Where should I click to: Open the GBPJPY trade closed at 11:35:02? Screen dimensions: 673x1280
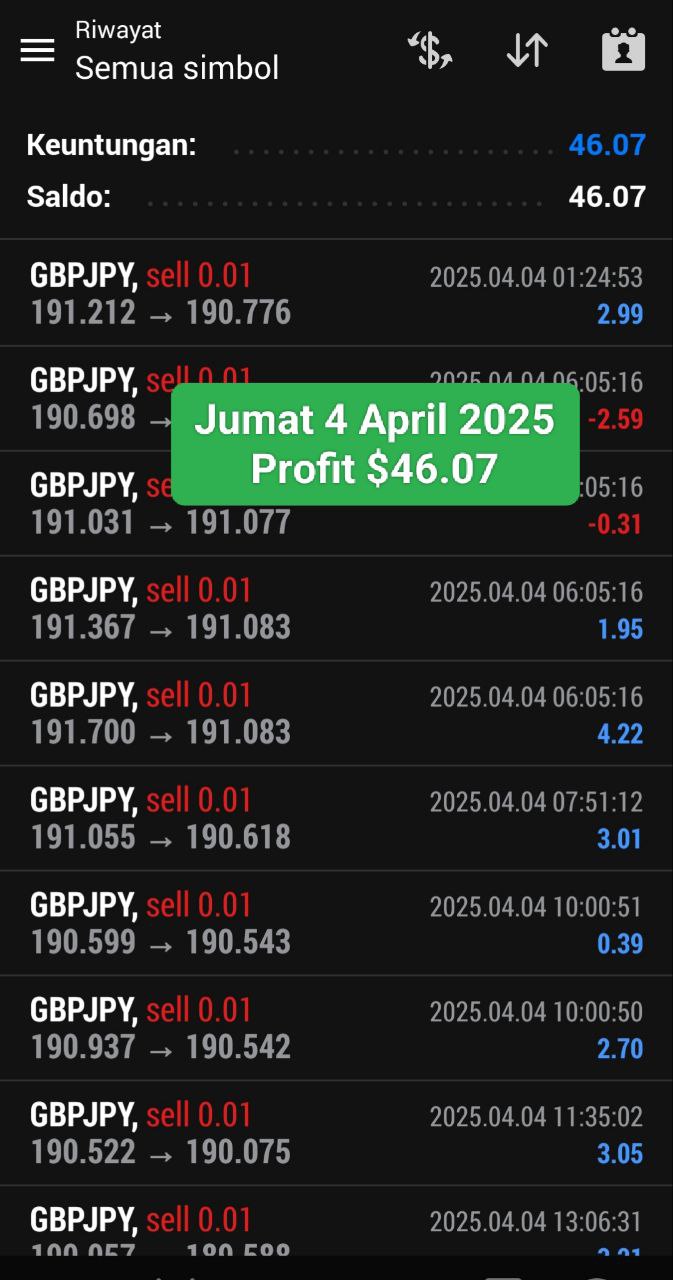tap(336, 1134)
